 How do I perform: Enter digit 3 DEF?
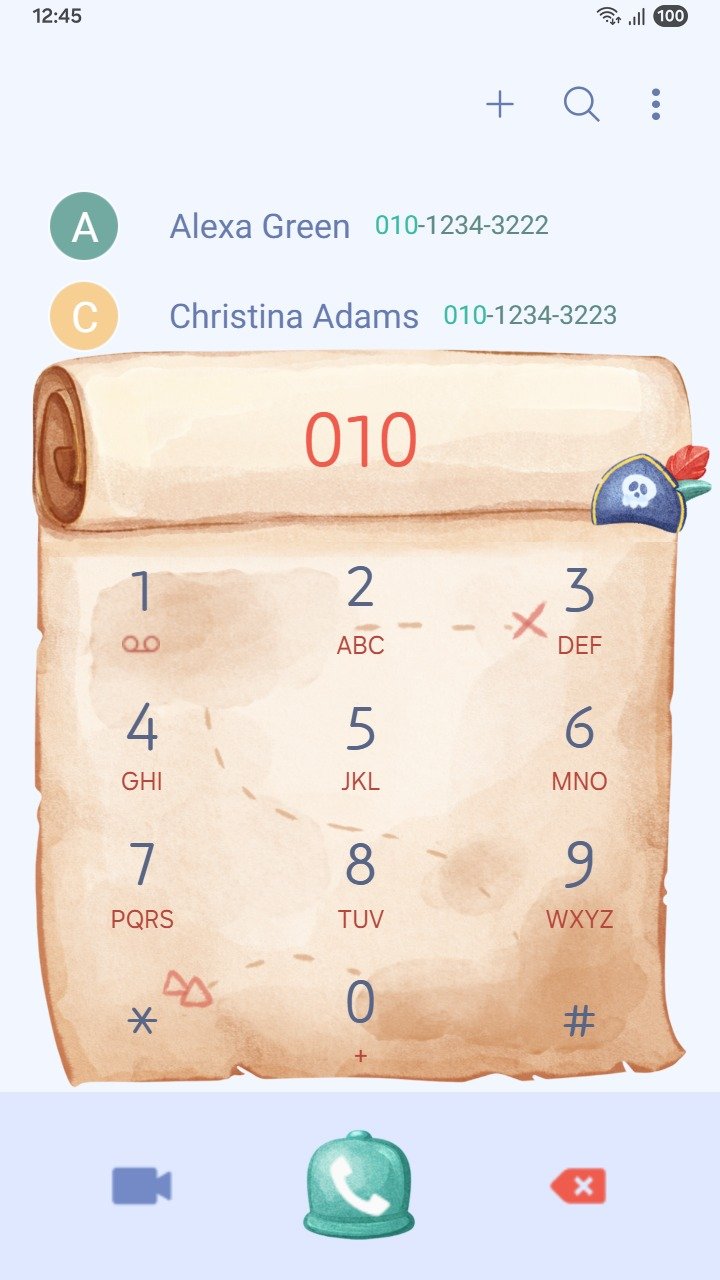579,610
